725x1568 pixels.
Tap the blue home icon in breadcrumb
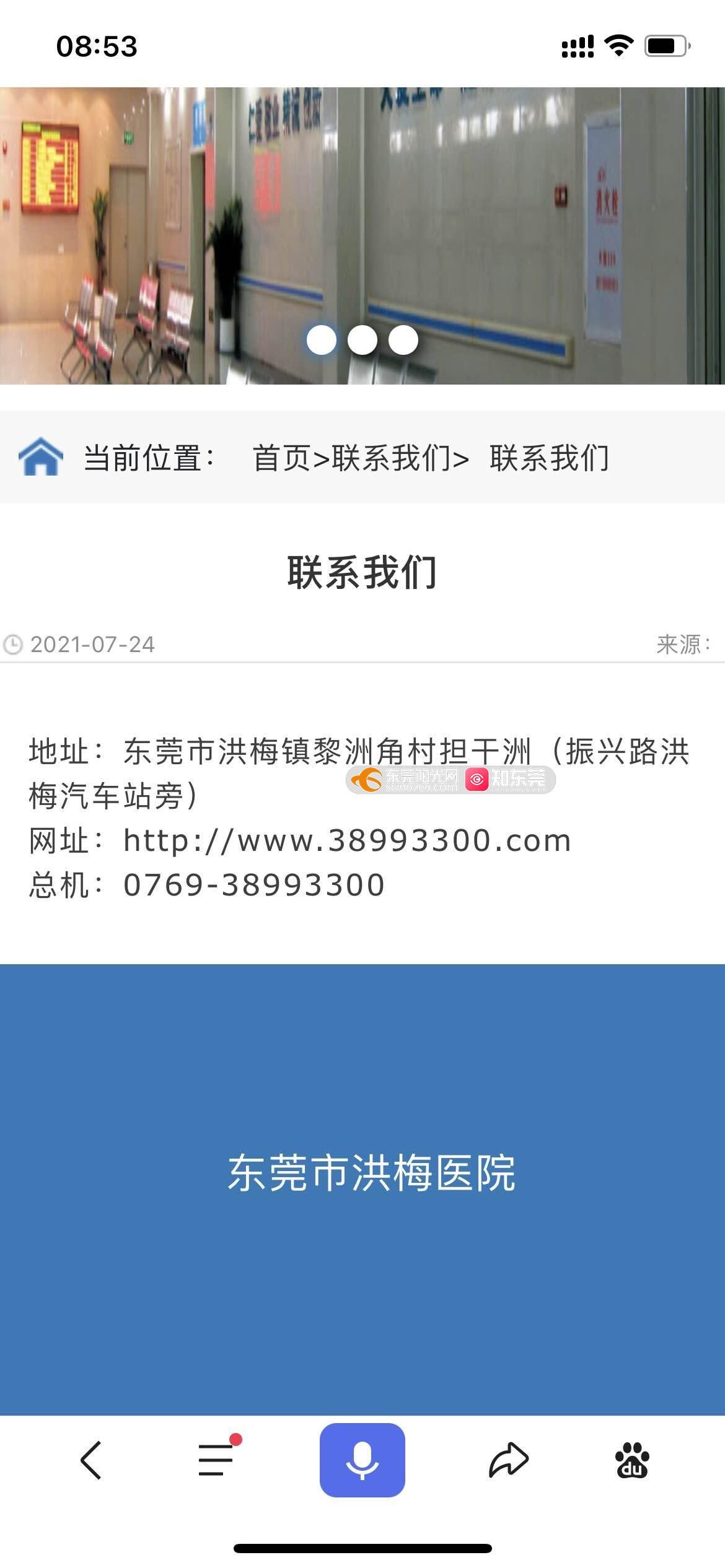click(x=41, y=457)
